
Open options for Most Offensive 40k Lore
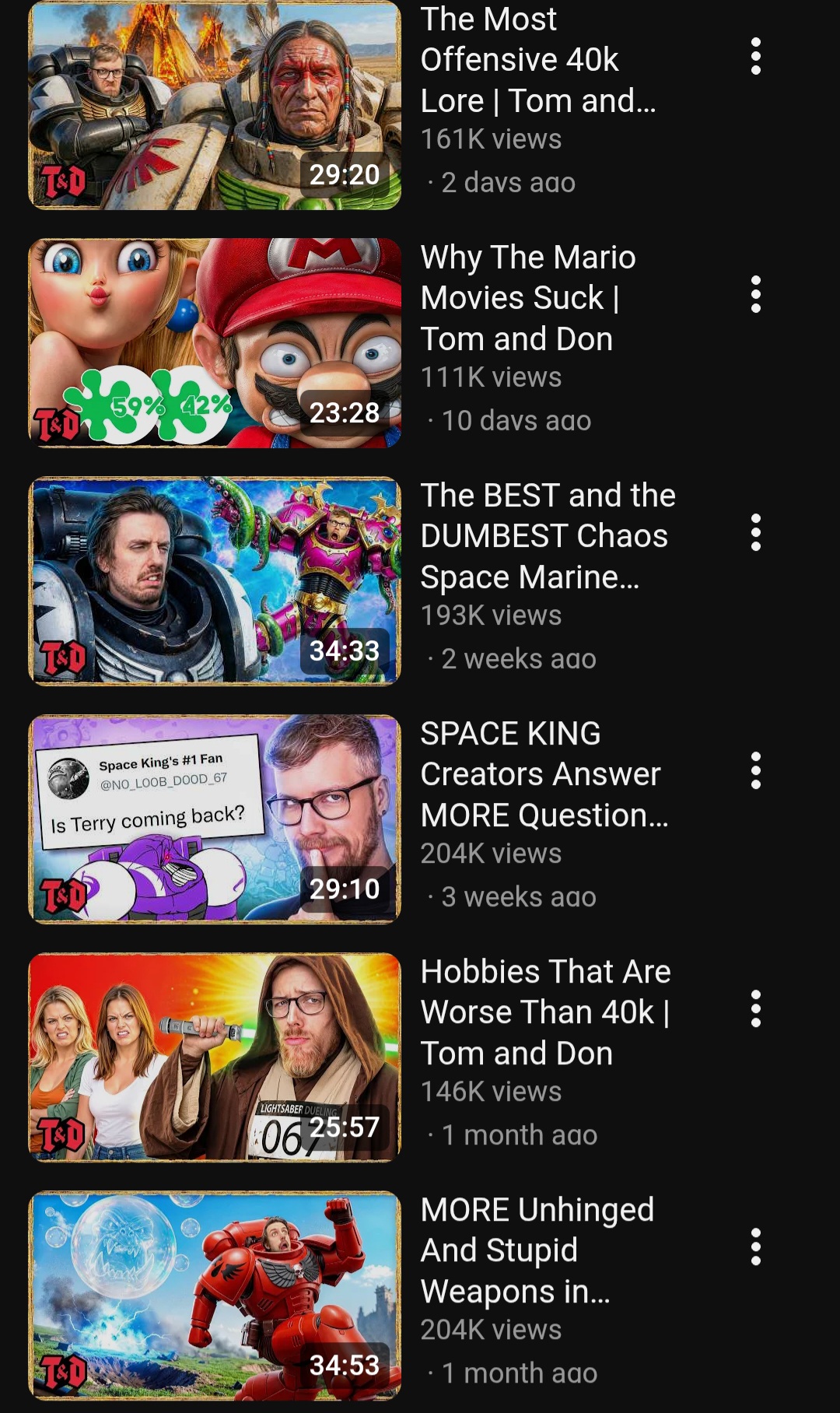tap(755, 57)
